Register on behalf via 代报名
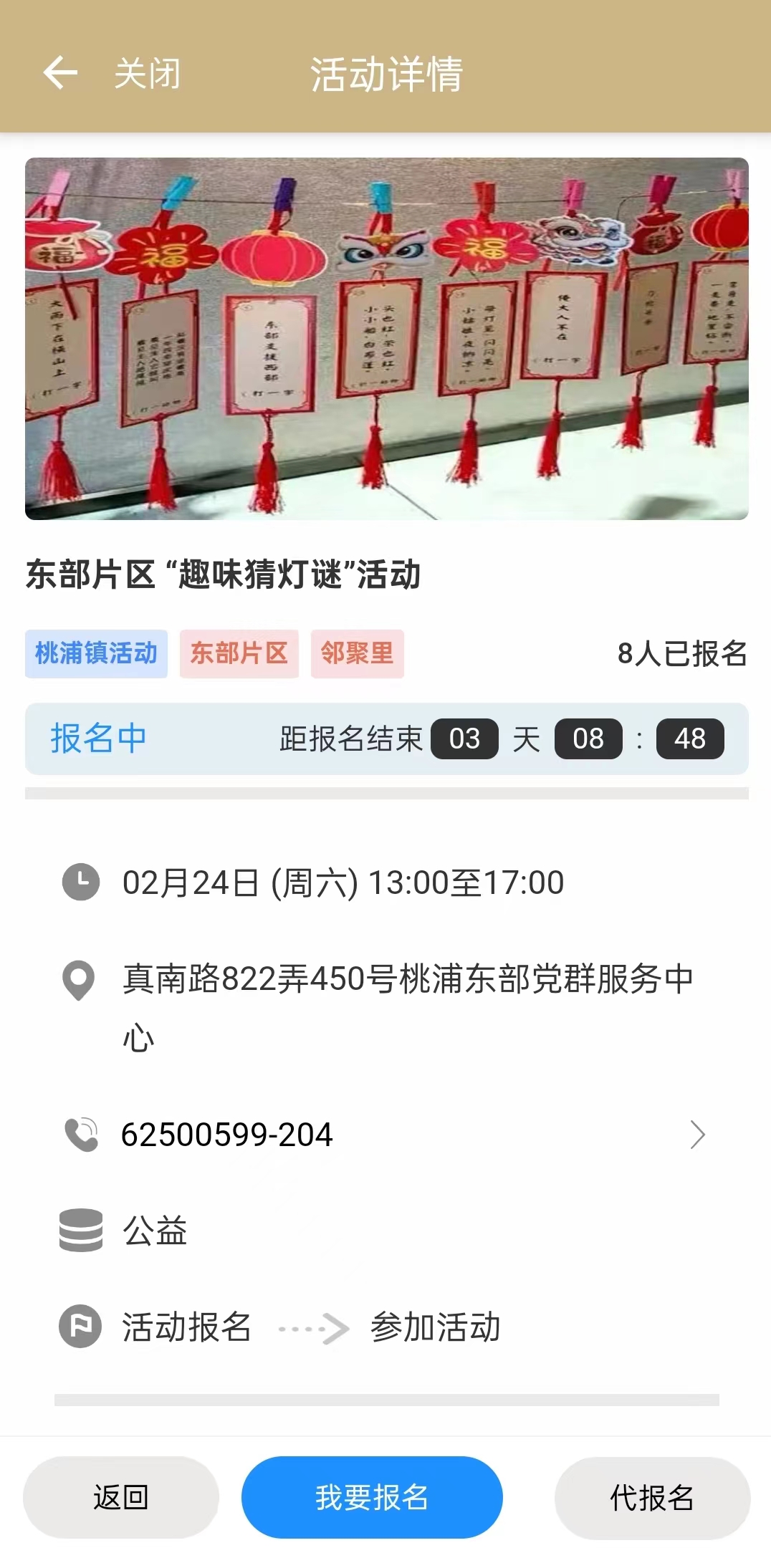The image size is (771, 1568). [x=652, y=1497]
